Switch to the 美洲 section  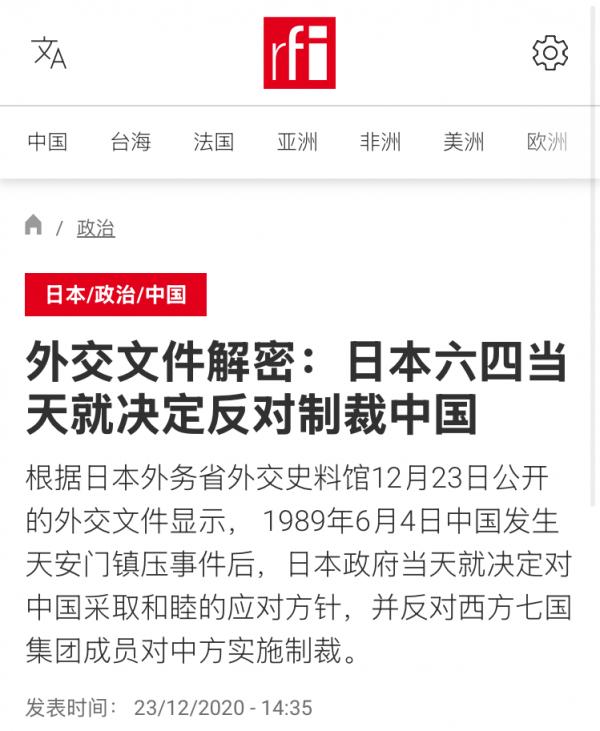click(x=464, y=142)
